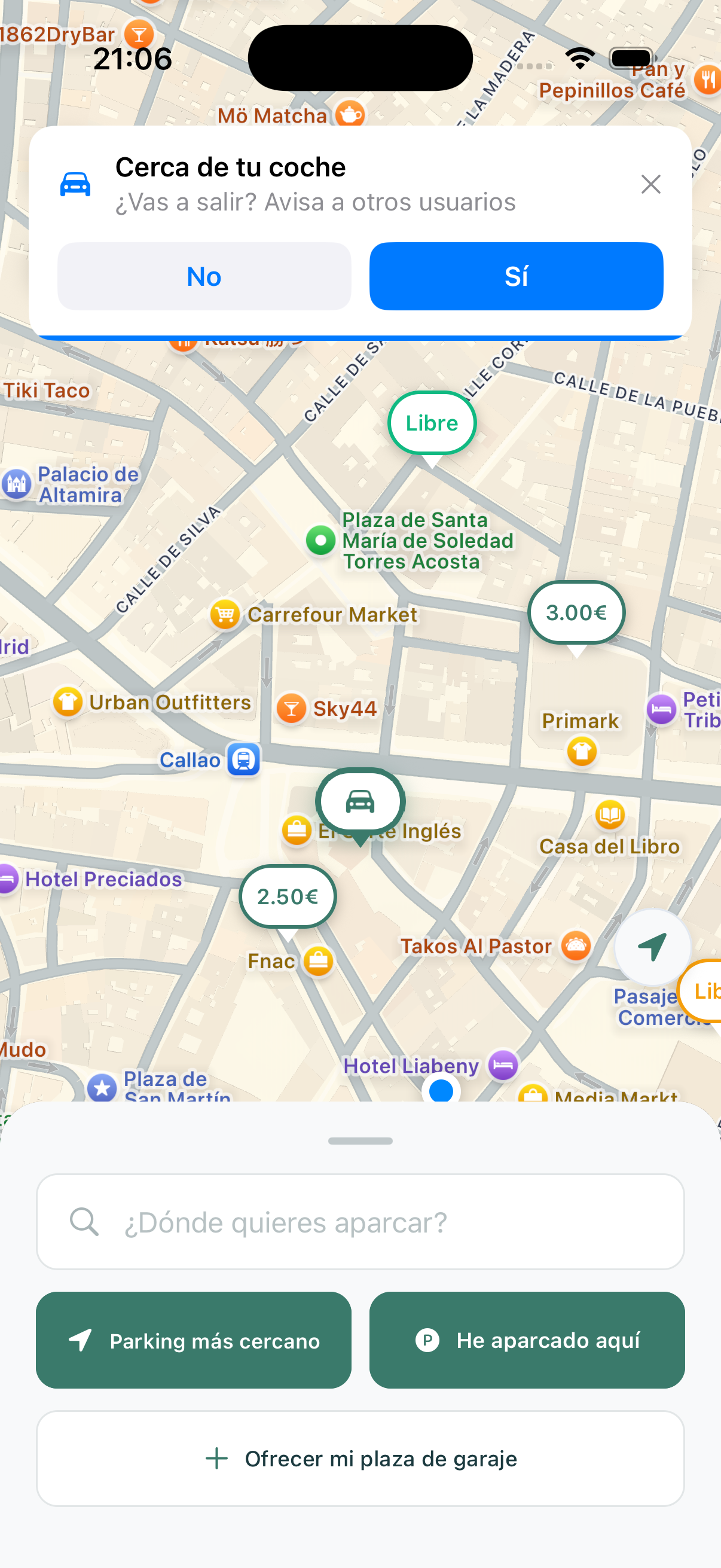
Task: Select the 2.50€ parking marker
Action: pyautogui.click(x=287, y=896)
